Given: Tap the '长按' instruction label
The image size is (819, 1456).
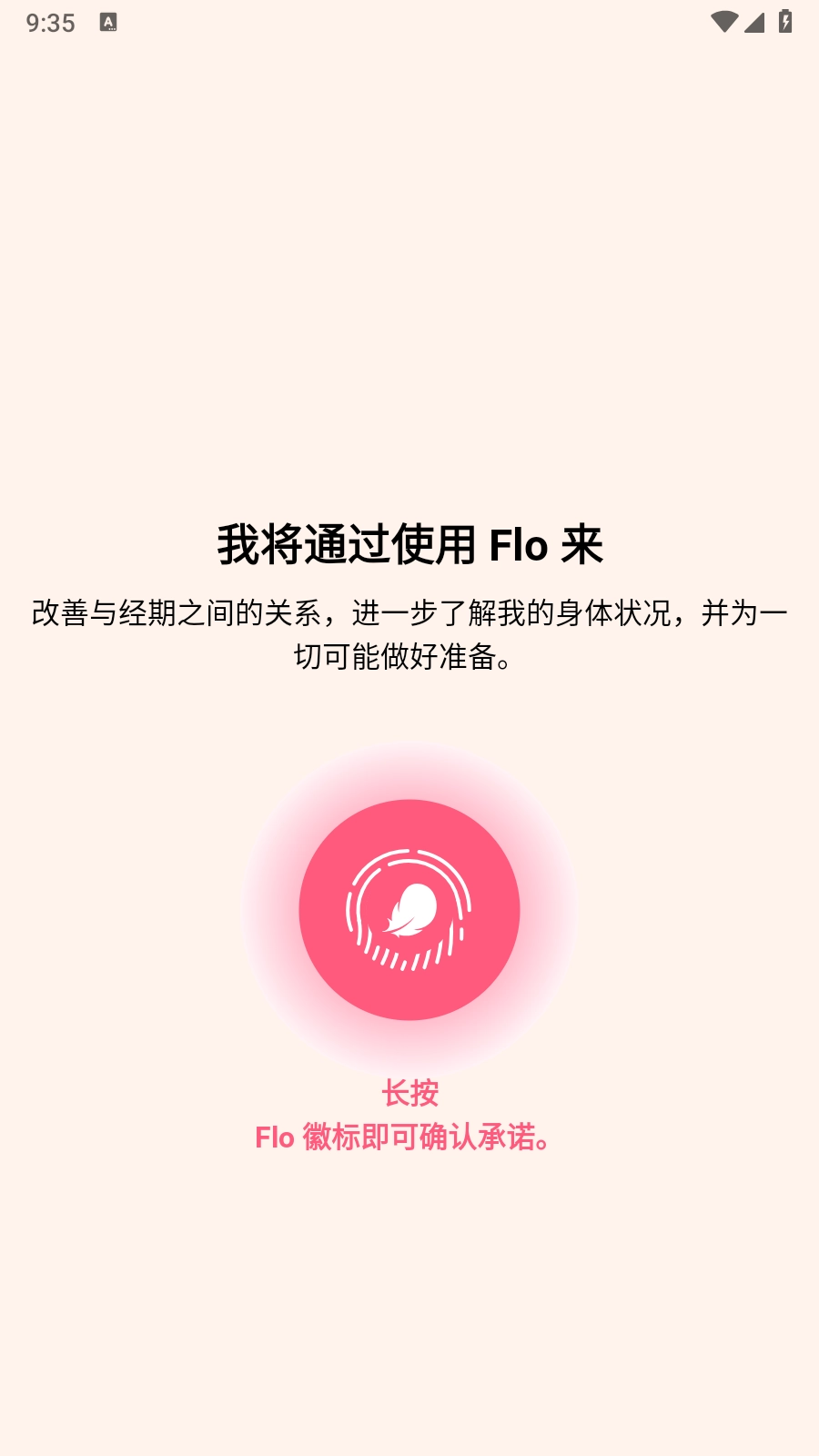Looking at the screenshot, I should point(409,1094).
